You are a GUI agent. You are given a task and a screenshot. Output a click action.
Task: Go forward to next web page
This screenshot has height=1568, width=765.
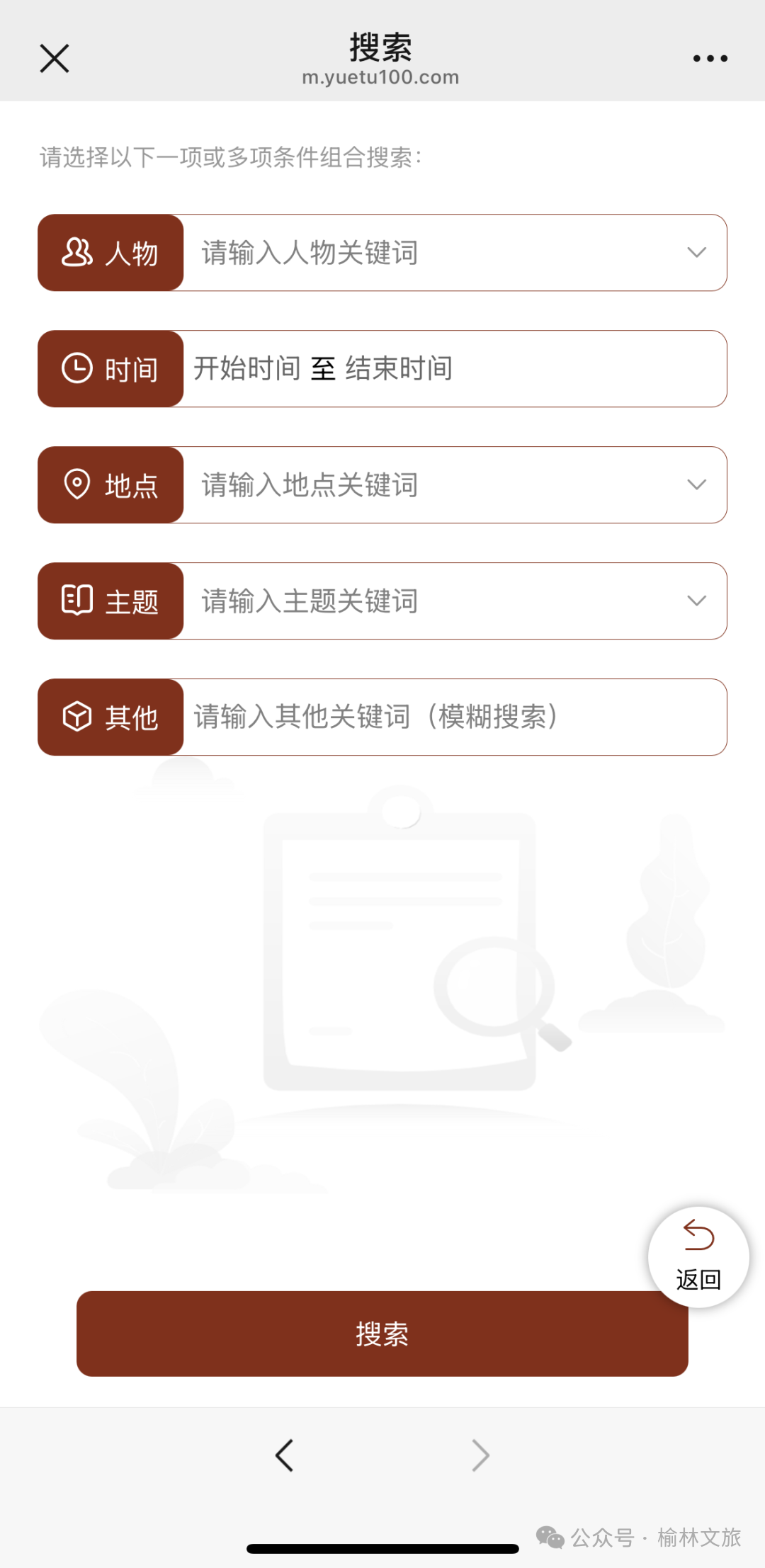tap(481, 1455)
